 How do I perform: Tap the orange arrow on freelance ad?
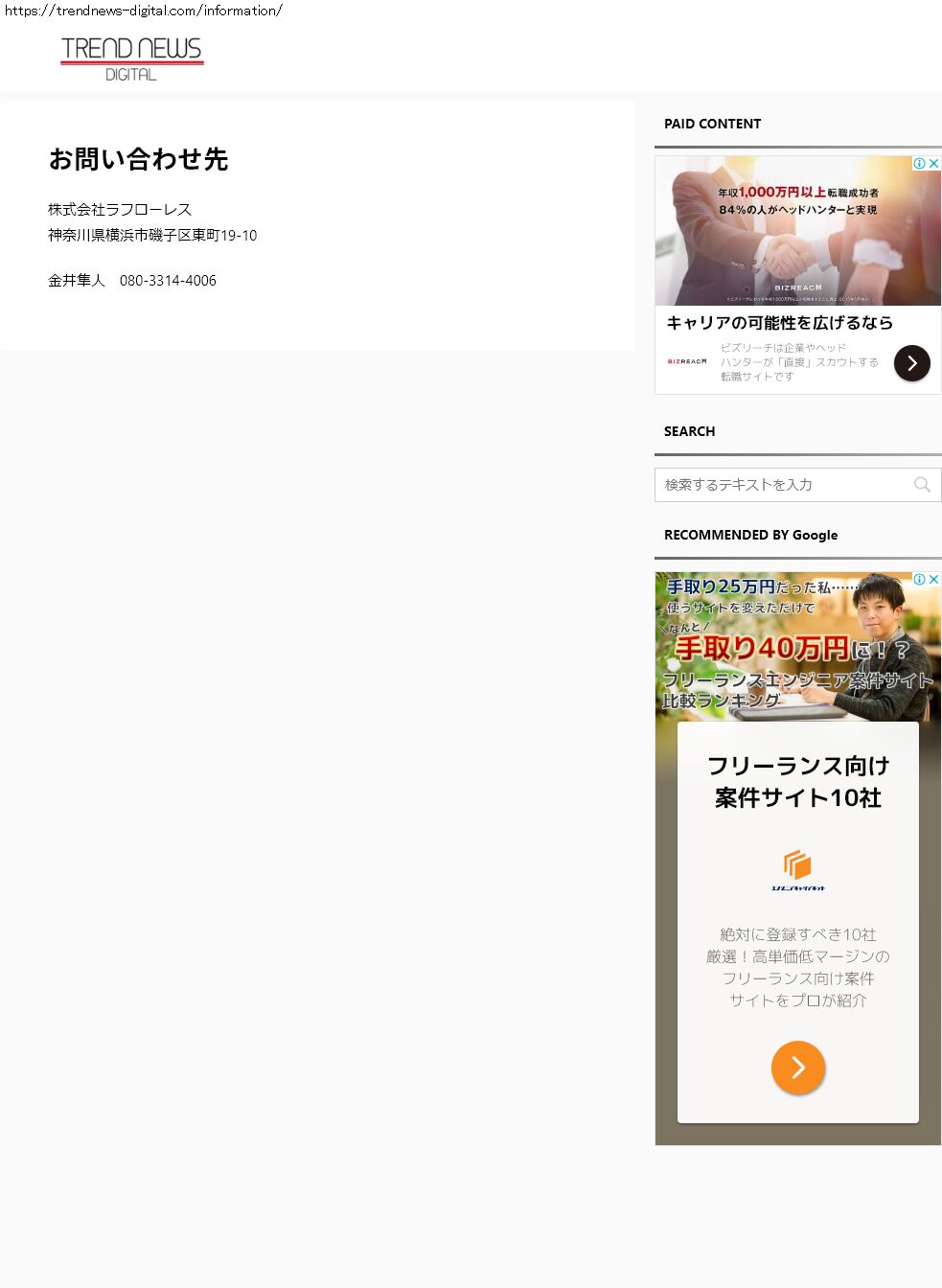click(x=797, y=1067)
